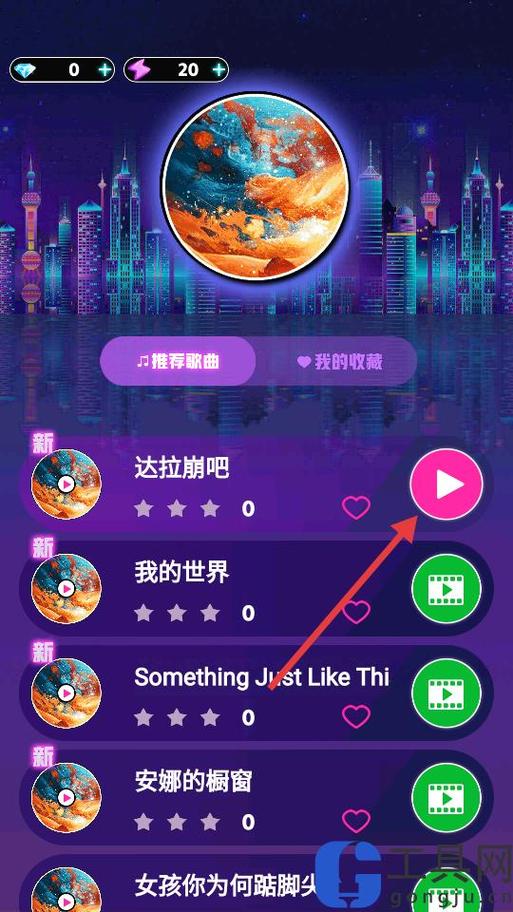Add diamonds with the plus icon
The width and height of the screenshot is (513, 912).
click(x=105, y=70)
